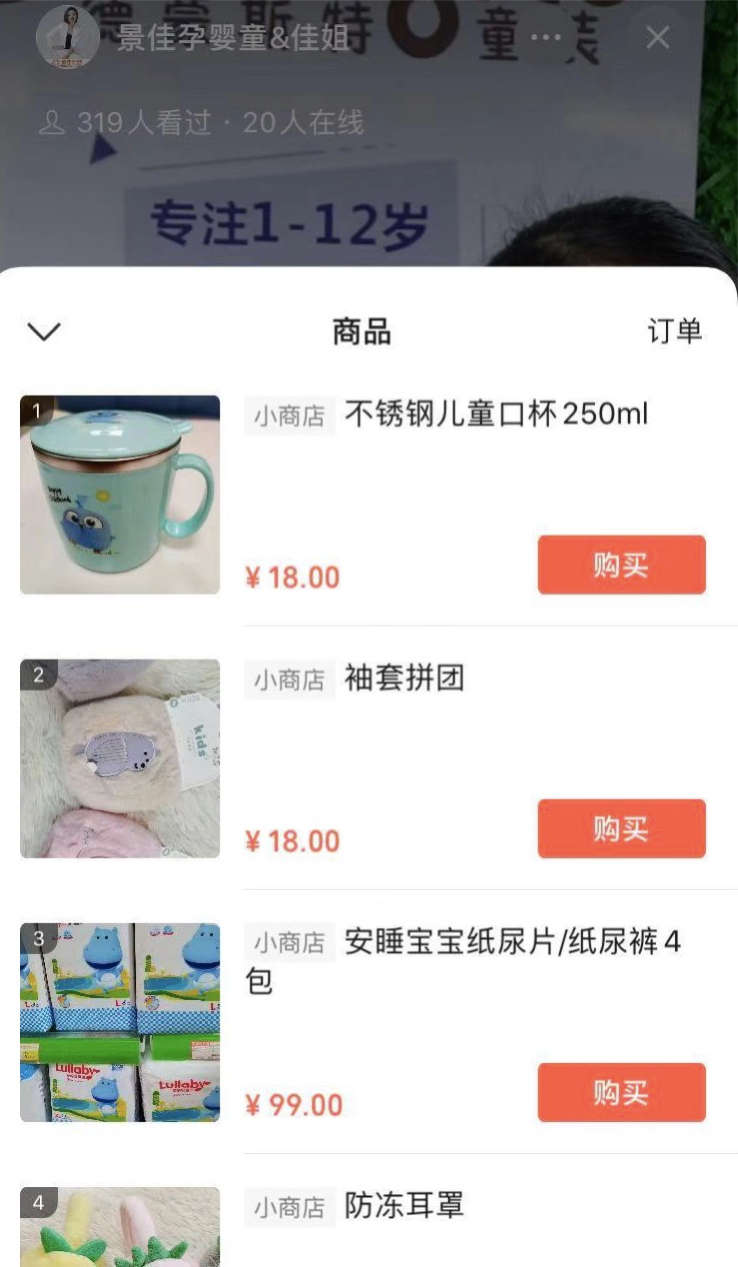The image size is (738, 1267).
Task: Click the product title 不锈钢儿童口杯250ml
Action: (x=497, y=414)
